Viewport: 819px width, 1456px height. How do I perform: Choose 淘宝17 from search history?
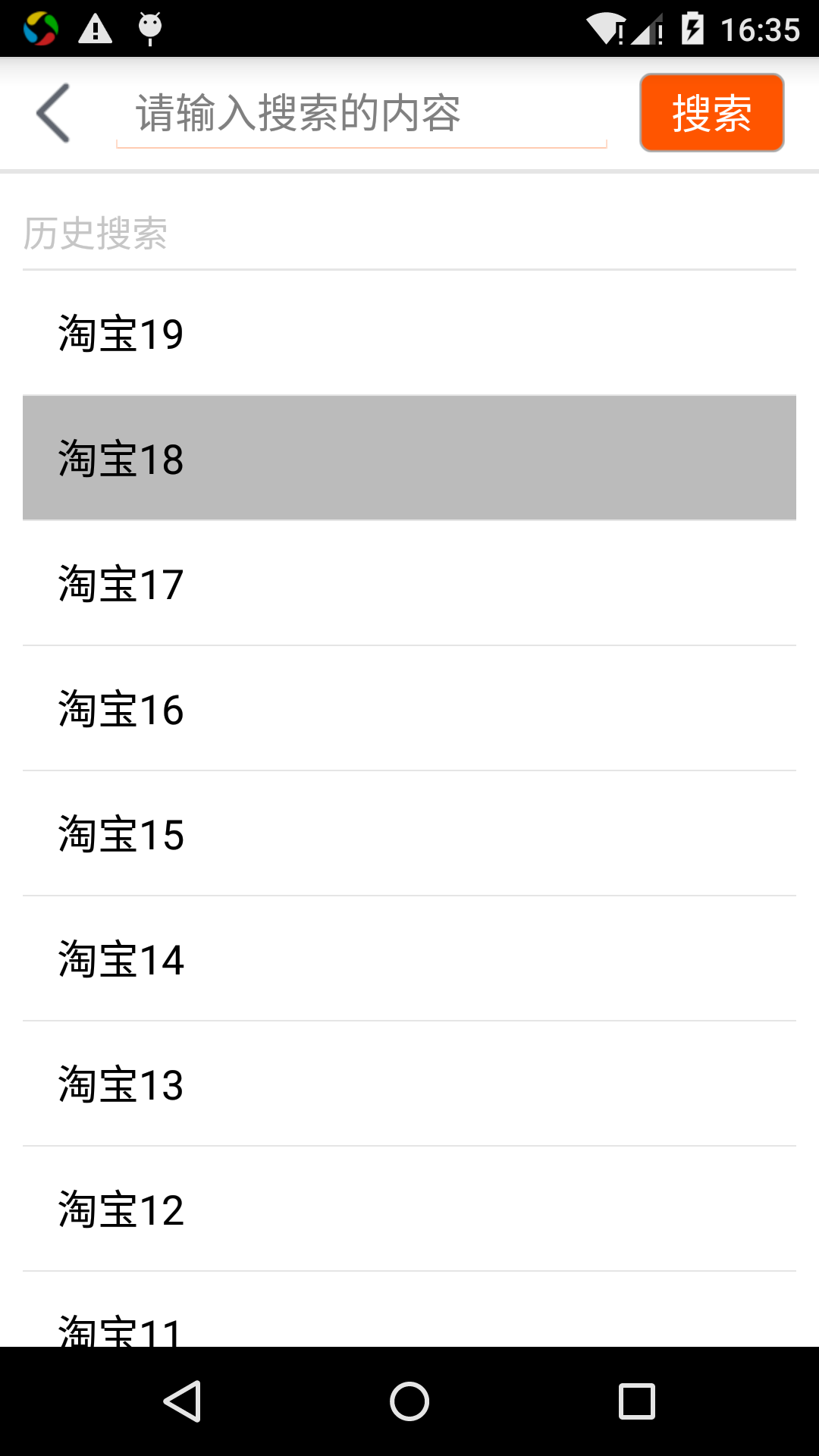(x=409, y=583)
